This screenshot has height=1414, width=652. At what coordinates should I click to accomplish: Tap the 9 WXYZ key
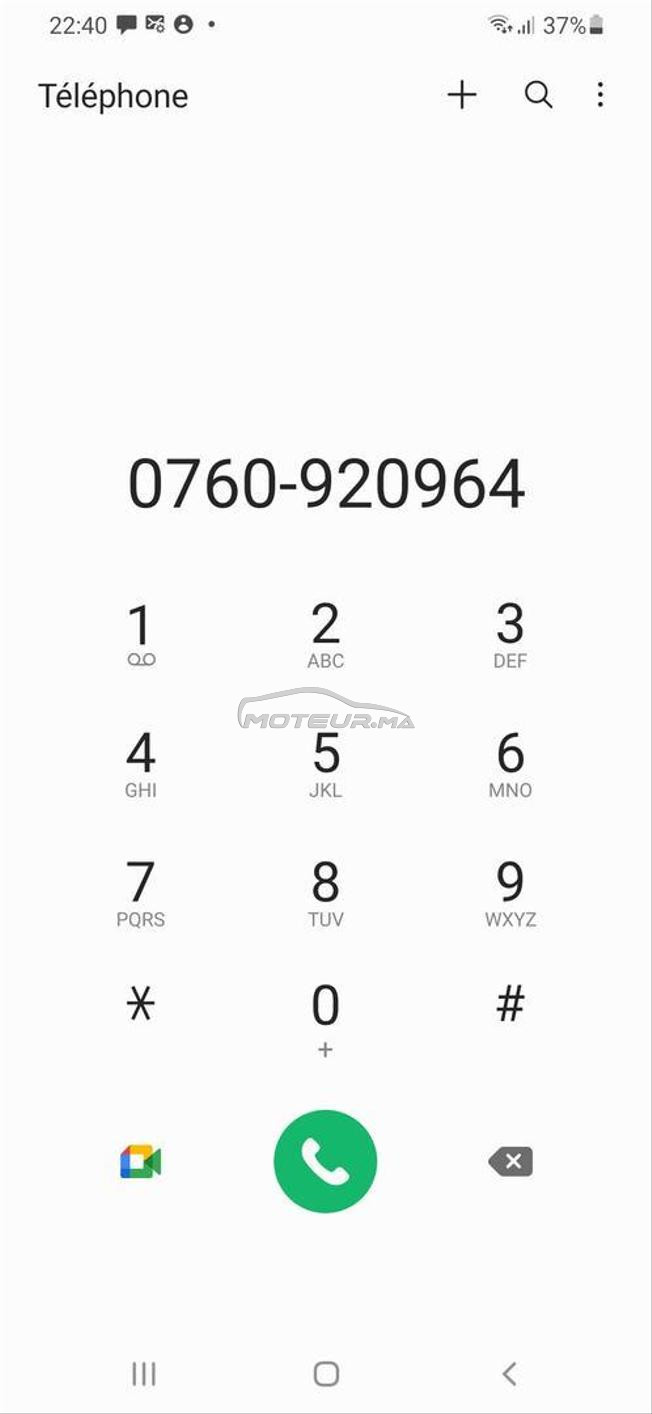tap(510, 893)
